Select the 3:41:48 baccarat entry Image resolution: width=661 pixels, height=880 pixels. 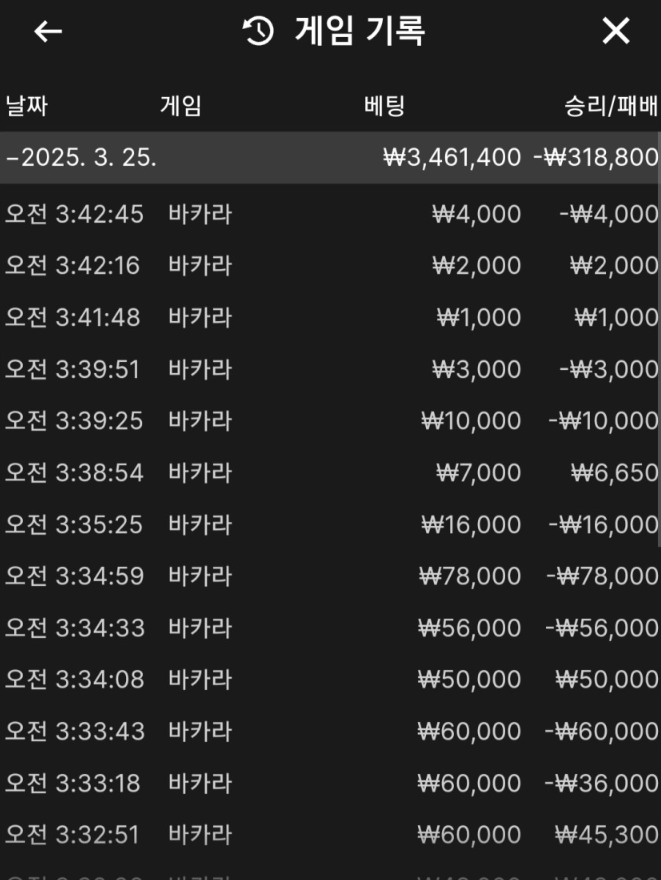pyautogui.click(x=330, y=318)
